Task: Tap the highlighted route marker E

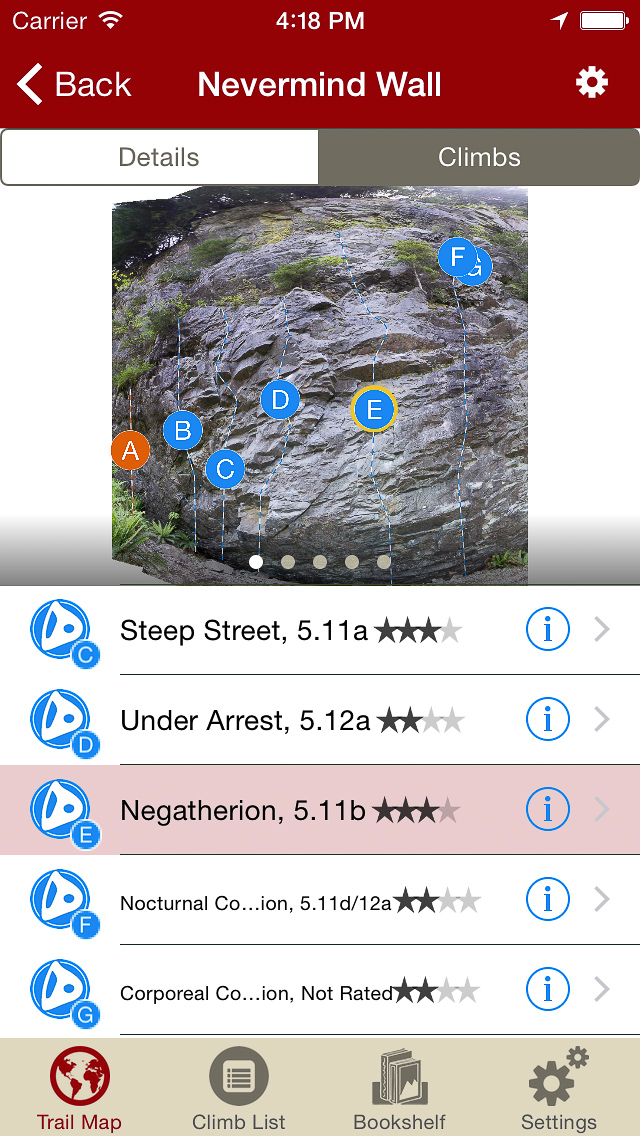Action: [x=374, y=409]
